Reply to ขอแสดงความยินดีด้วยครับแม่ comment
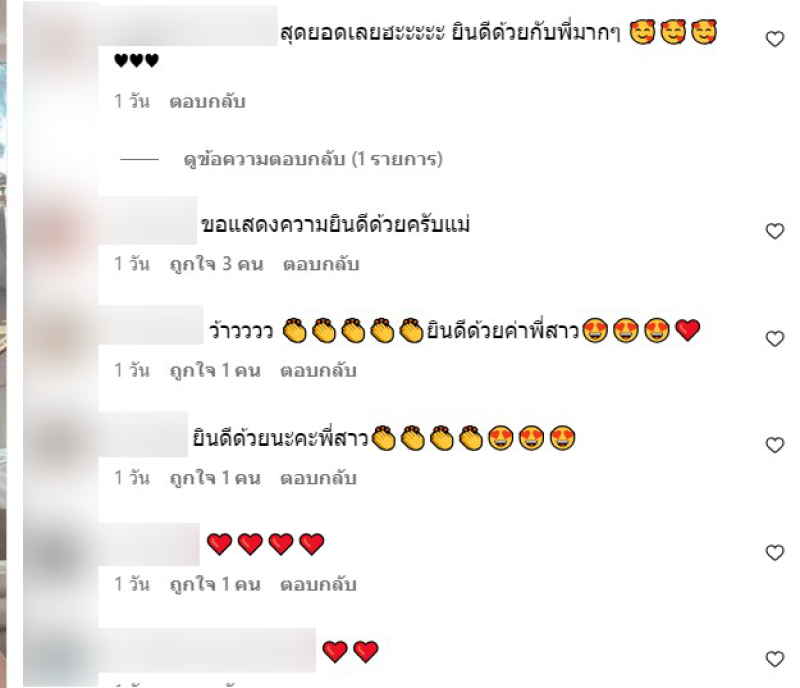This screenshot has height=688, width=800. (321, 265)
